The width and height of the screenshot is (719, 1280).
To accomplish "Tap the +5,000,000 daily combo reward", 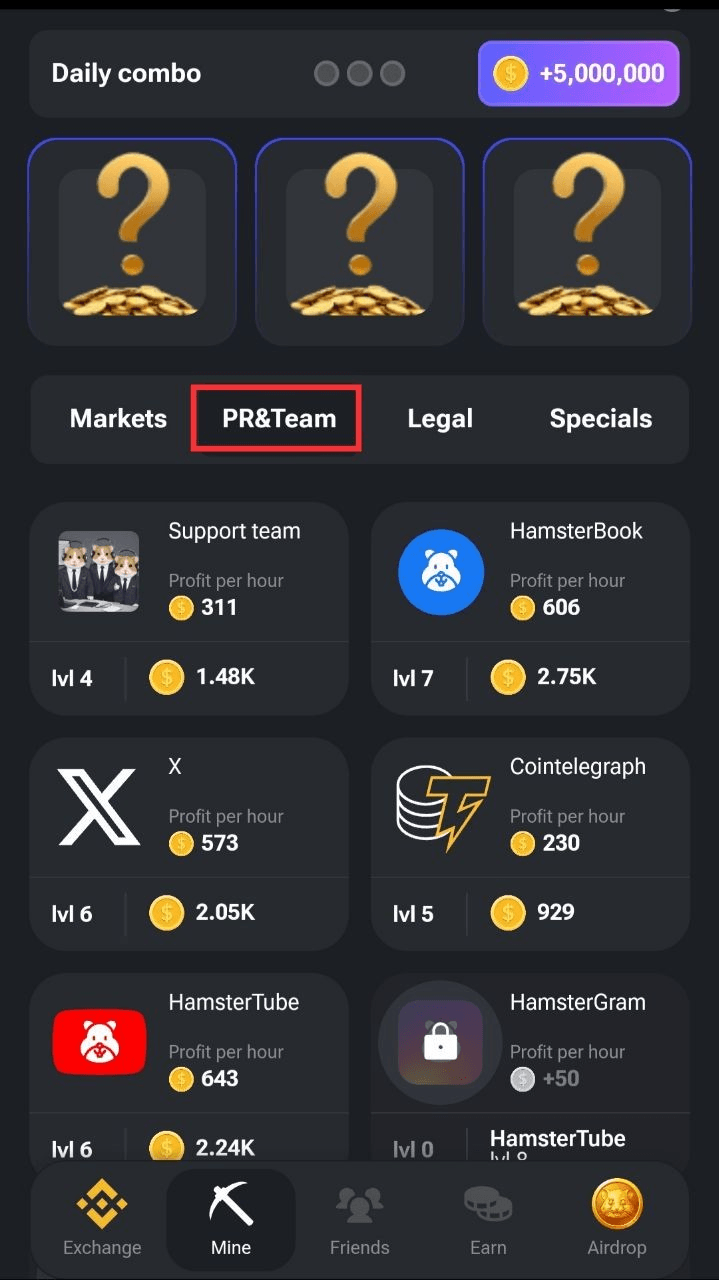I will tap(578, 74).
